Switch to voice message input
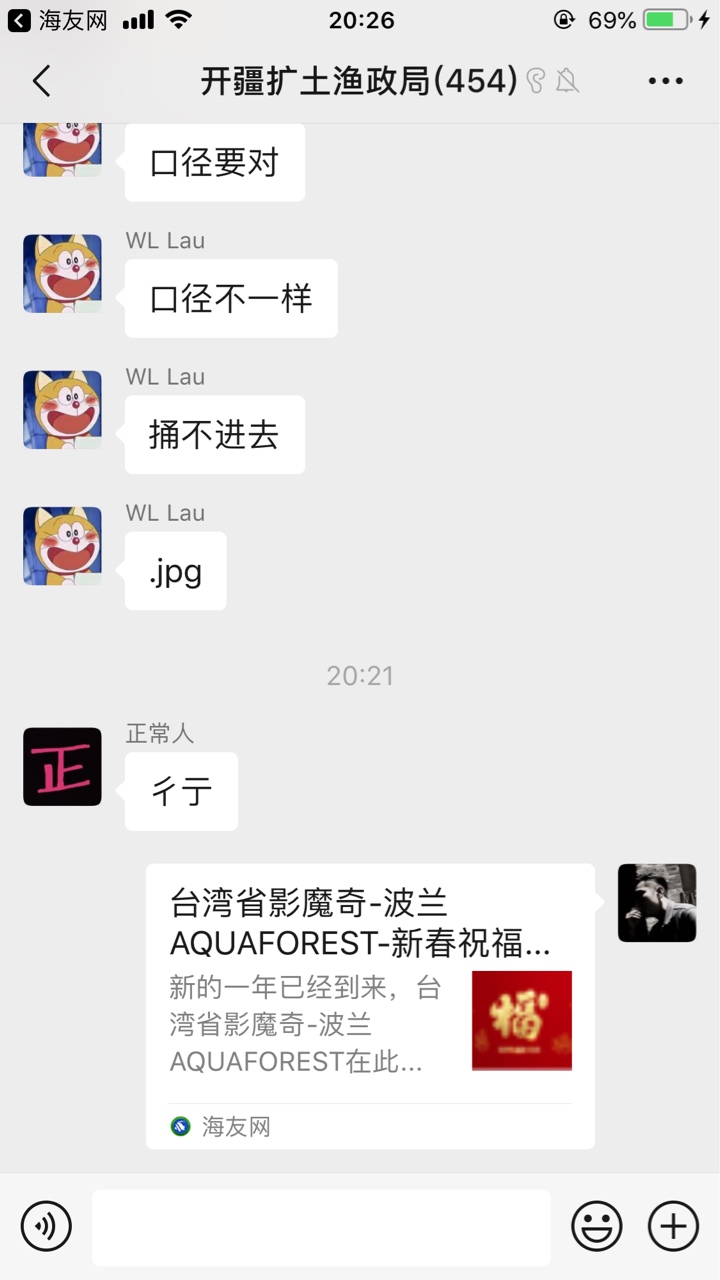This screenshot has width=720, height=1280. click(x=46, y=1226)
